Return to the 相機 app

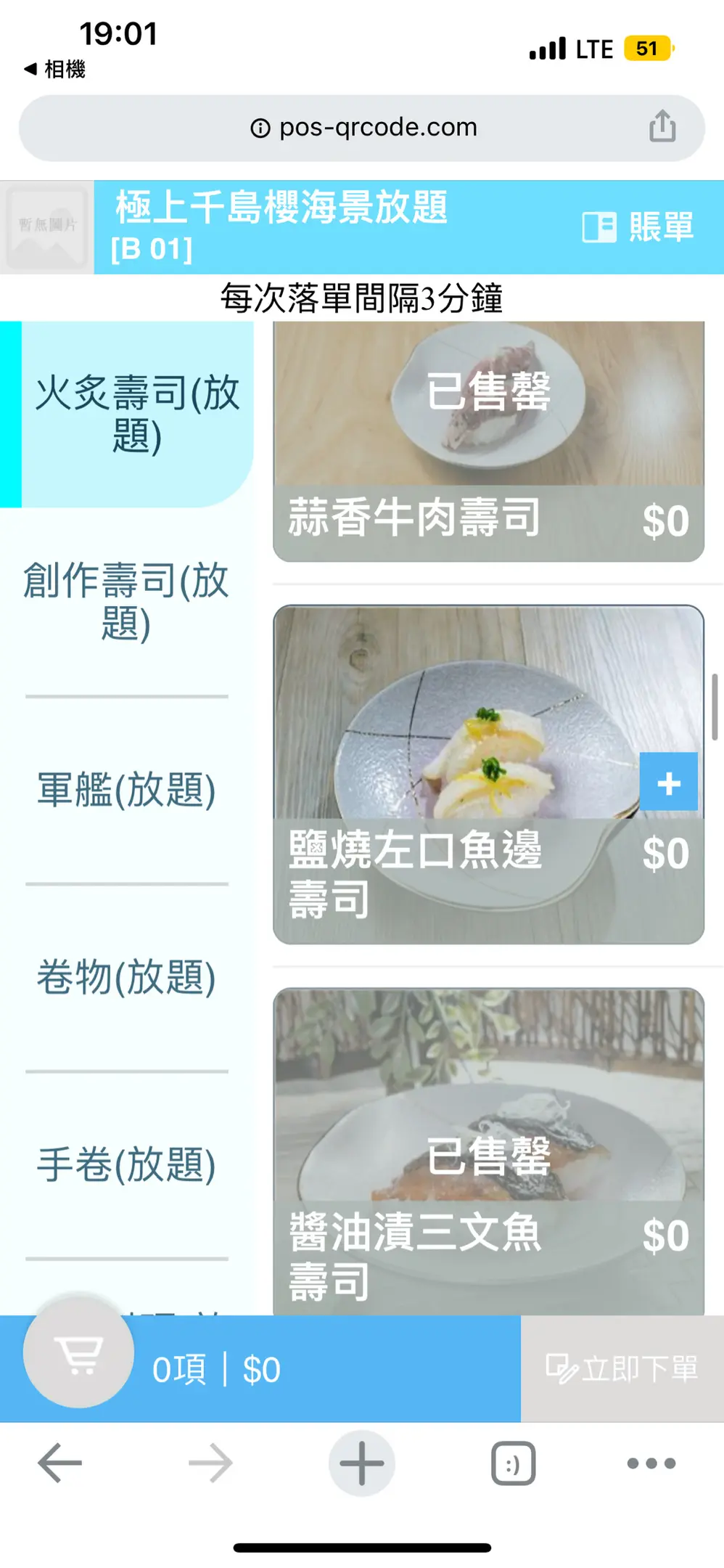[x=55, y=70]
